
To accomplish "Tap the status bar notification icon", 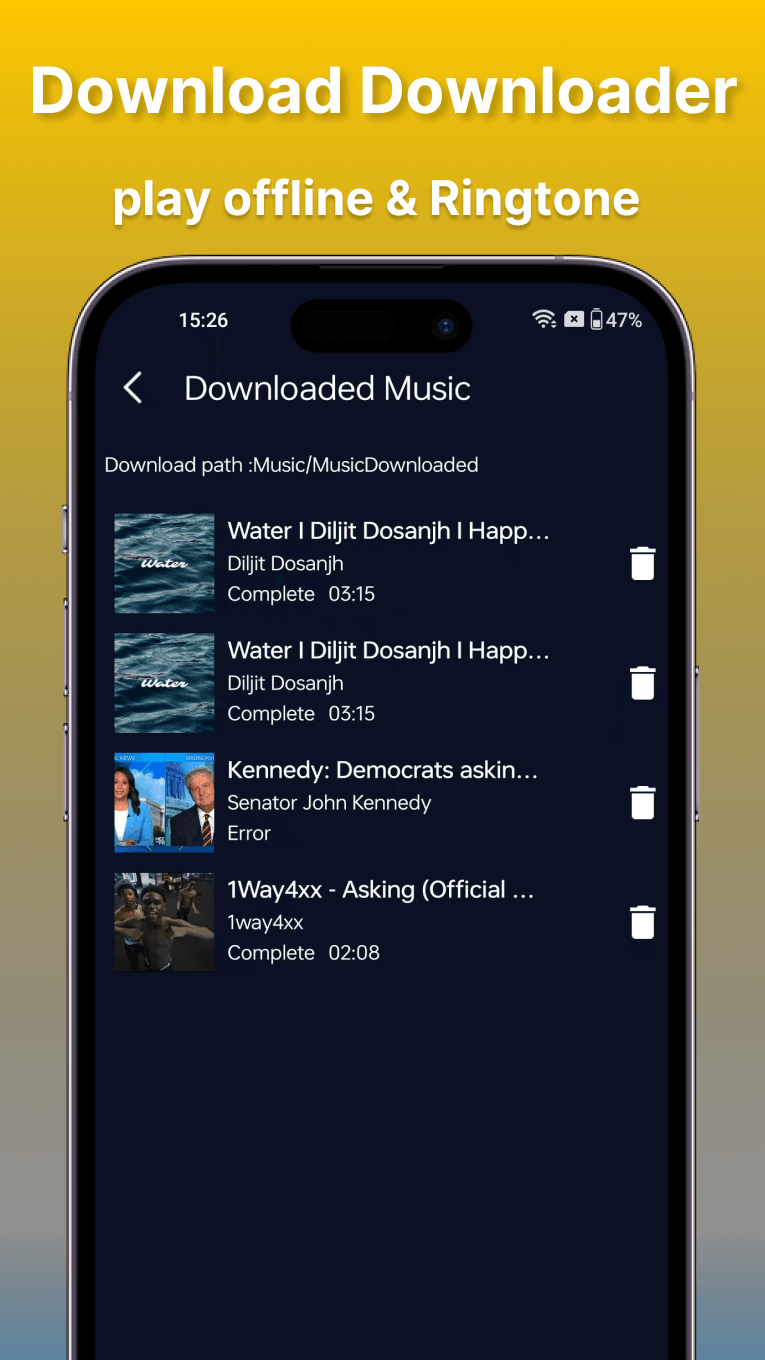I will tap(573, 318).
